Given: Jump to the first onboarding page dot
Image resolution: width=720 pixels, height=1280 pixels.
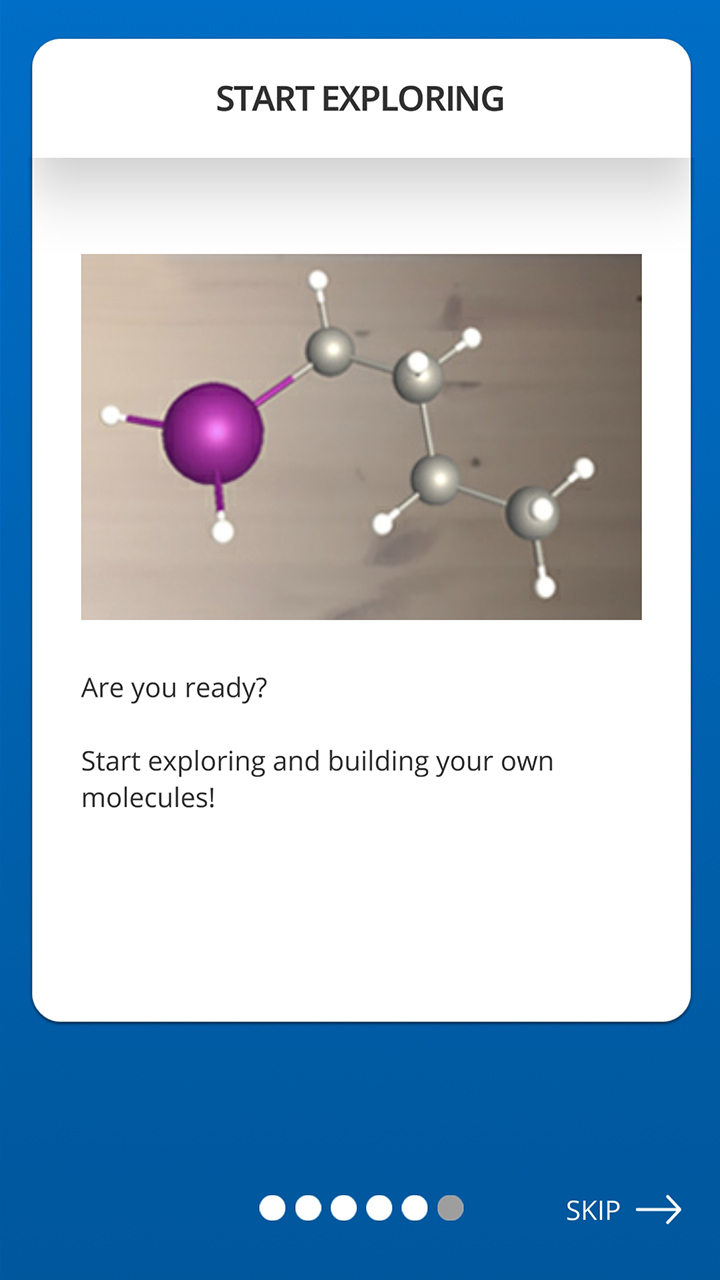Looking at the screenshot, I should click(272, 1208).
